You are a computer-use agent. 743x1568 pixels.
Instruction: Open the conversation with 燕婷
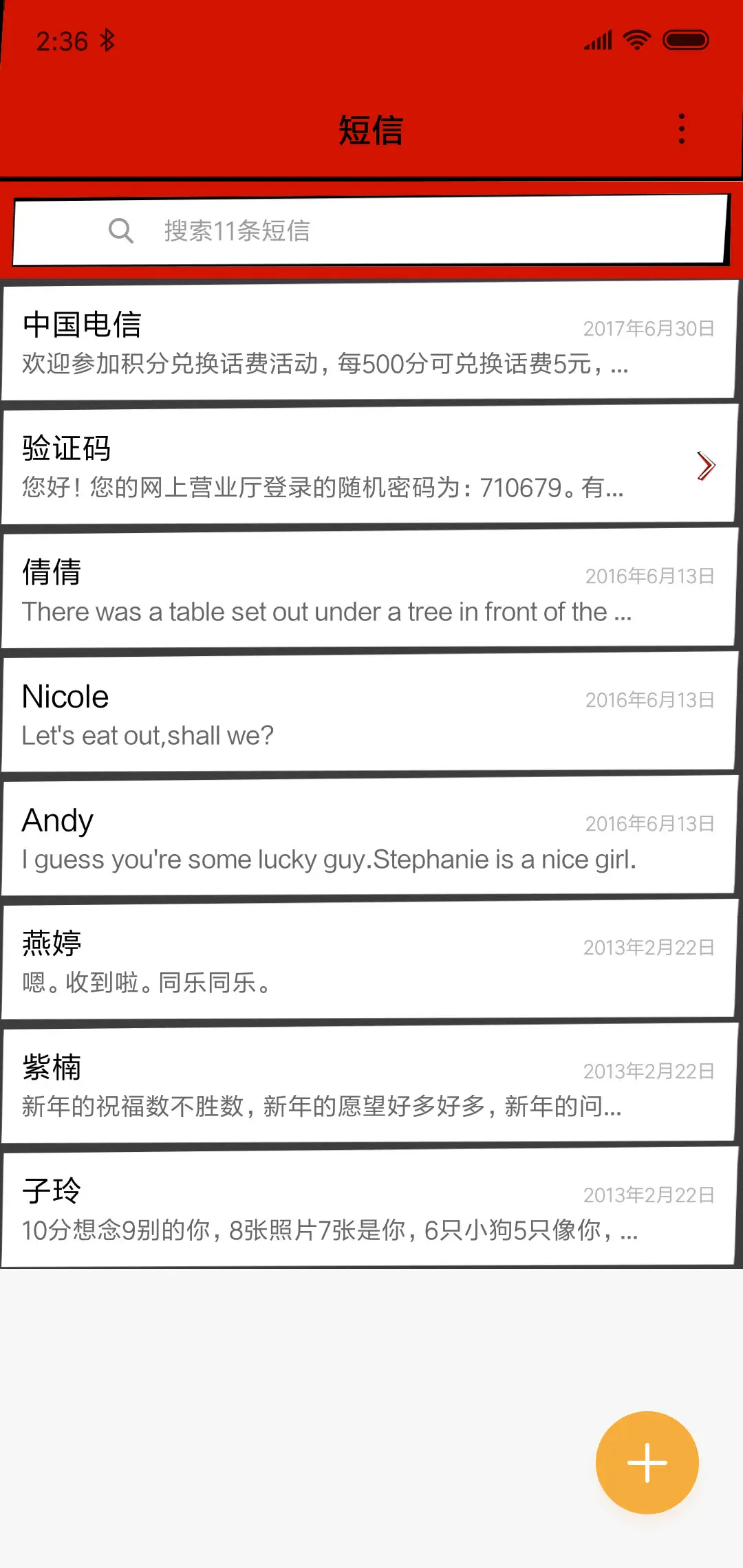[x=371, y=961]
